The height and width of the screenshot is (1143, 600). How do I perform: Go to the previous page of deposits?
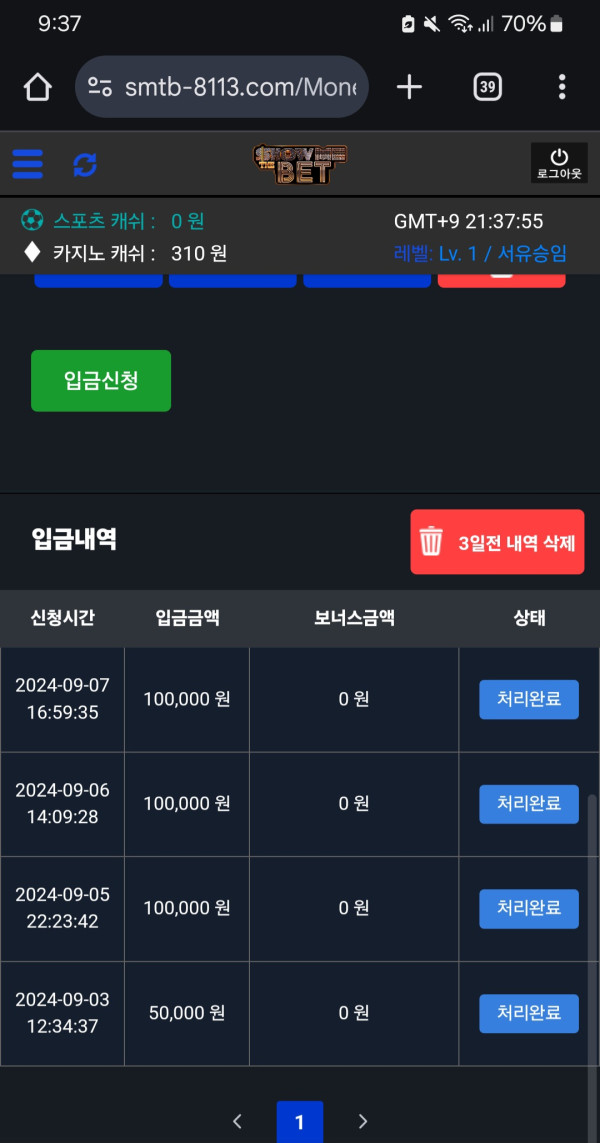pos(237,1122)
